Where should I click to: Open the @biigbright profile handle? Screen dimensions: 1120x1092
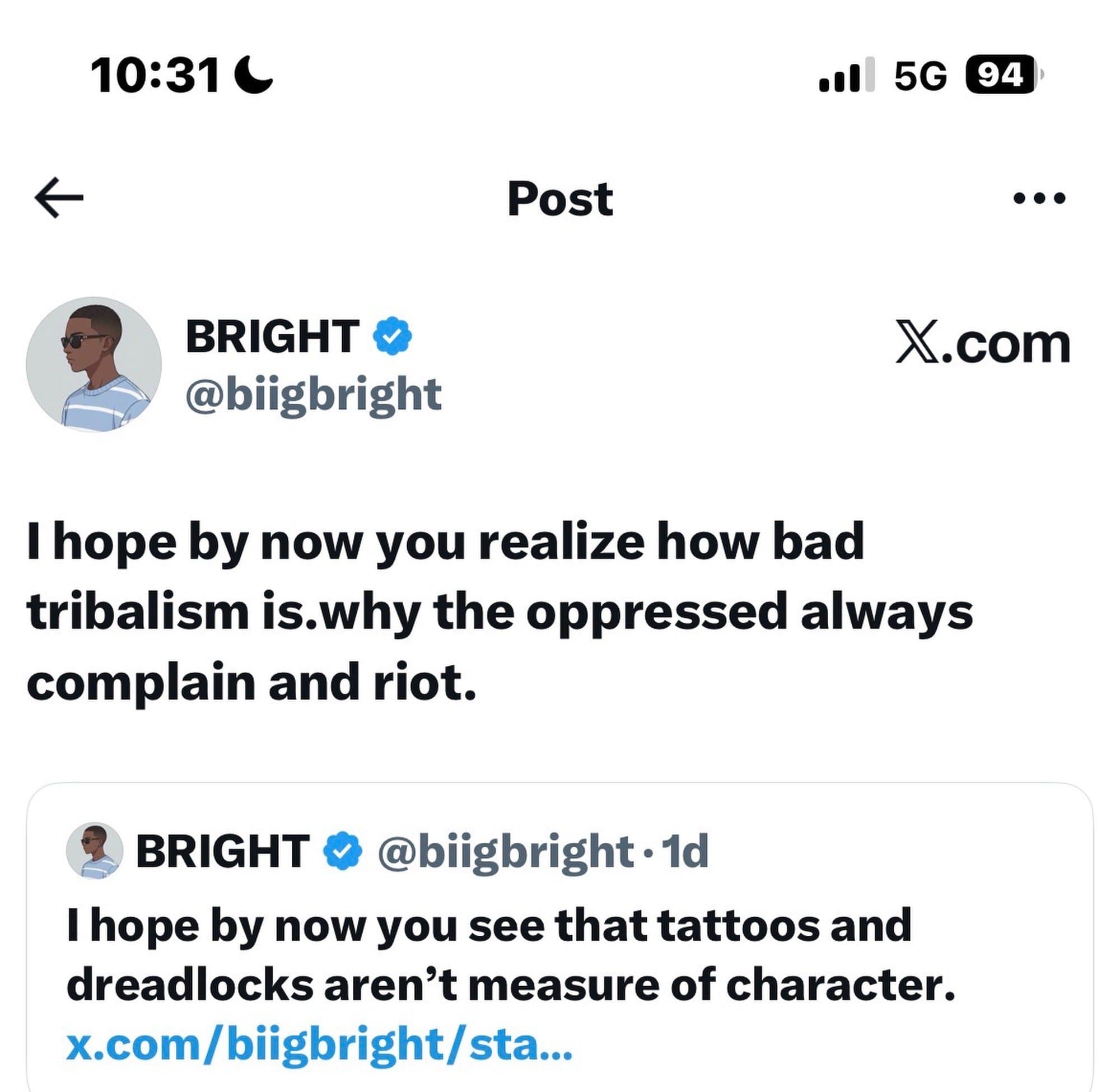(x=313, y=395)
